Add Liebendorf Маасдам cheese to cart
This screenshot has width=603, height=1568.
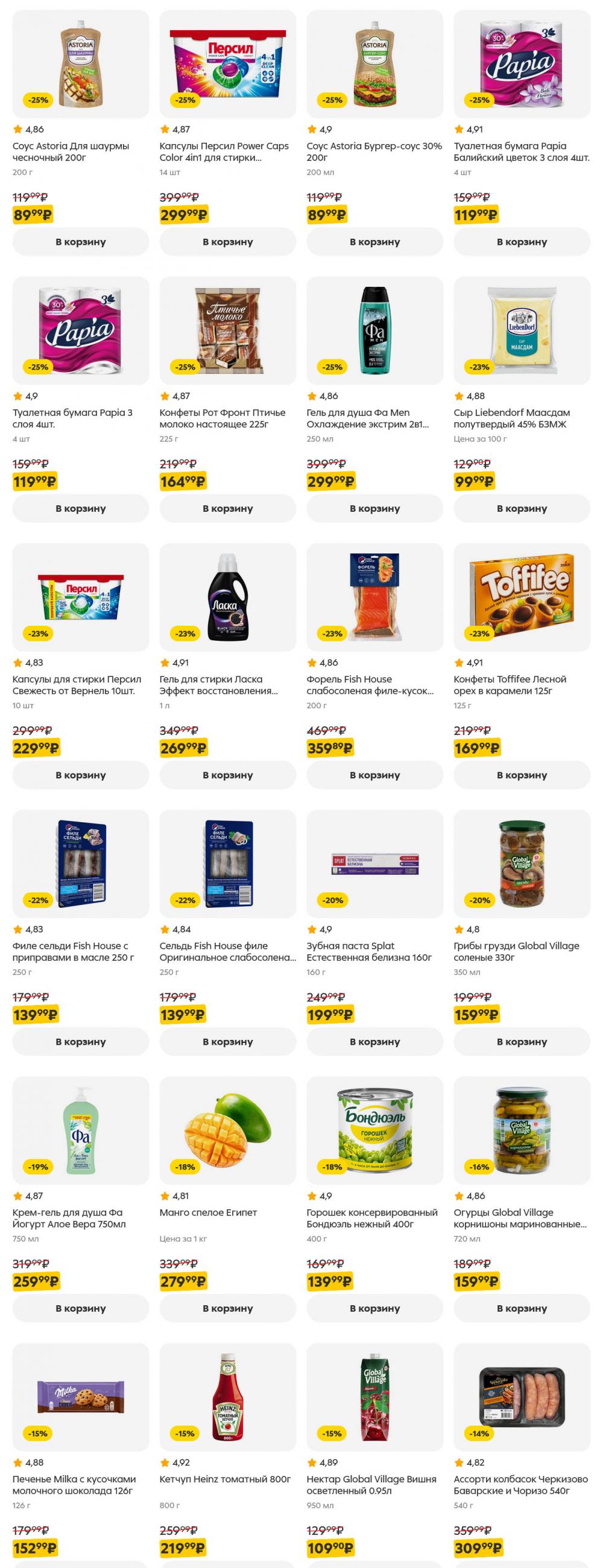click(x=522, y=508)
